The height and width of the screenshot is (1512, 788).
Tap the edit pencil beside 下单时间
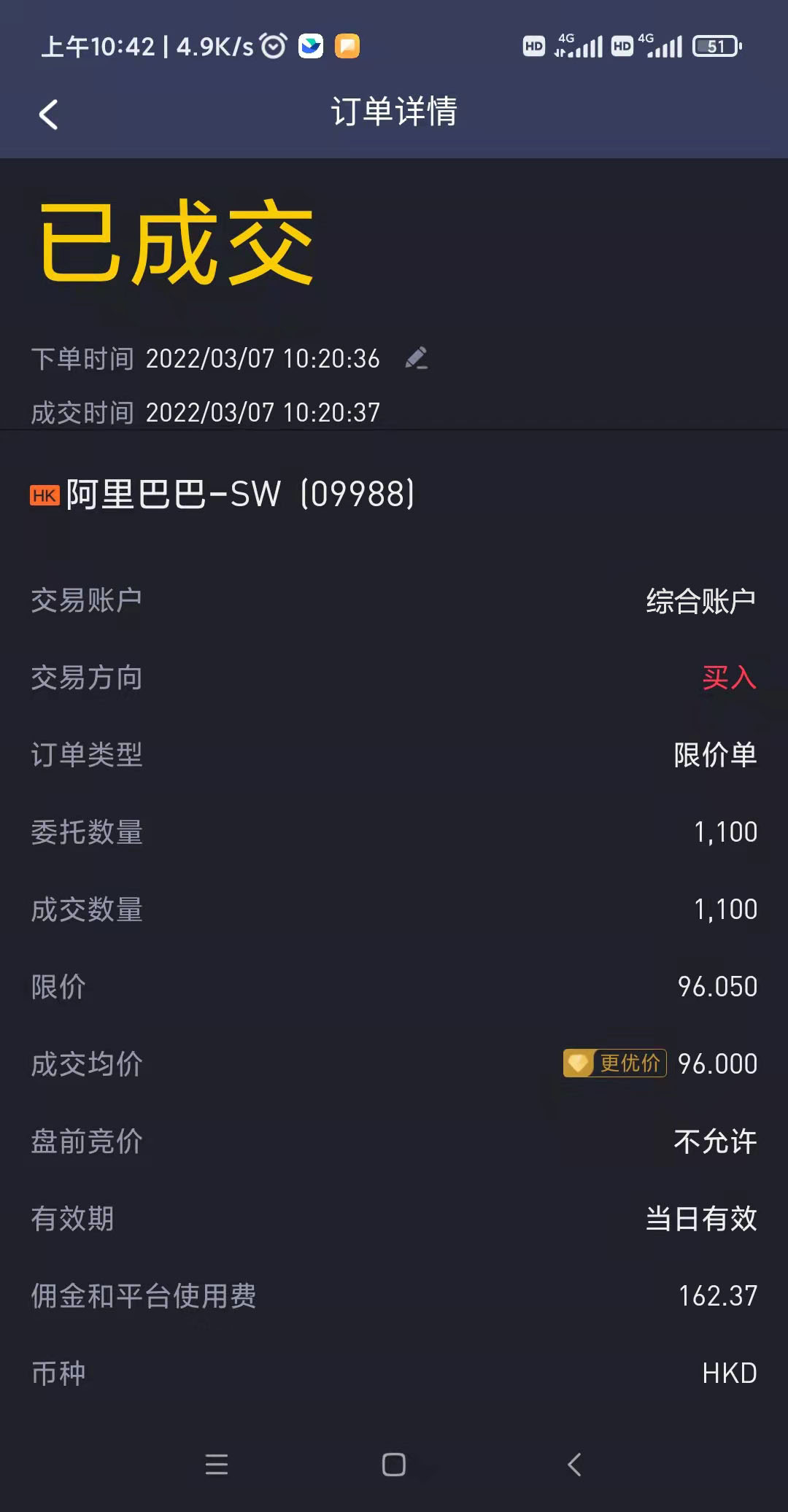pos(417,358)
